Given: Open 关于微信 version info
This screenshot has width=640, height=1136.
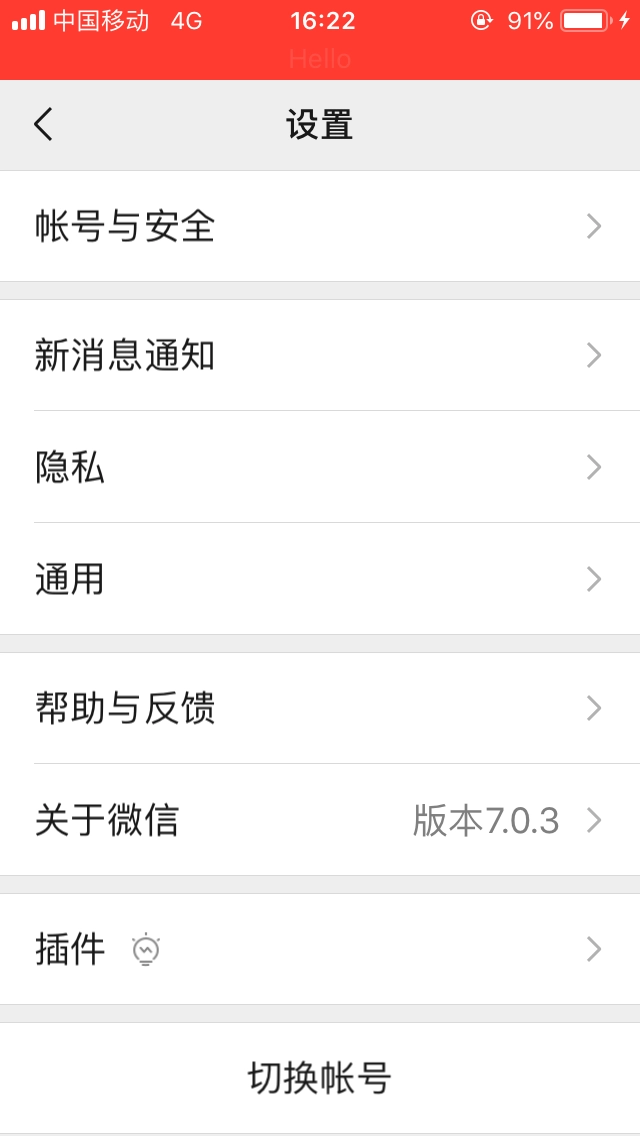Looking at the screenshot, I should (320, 820).
